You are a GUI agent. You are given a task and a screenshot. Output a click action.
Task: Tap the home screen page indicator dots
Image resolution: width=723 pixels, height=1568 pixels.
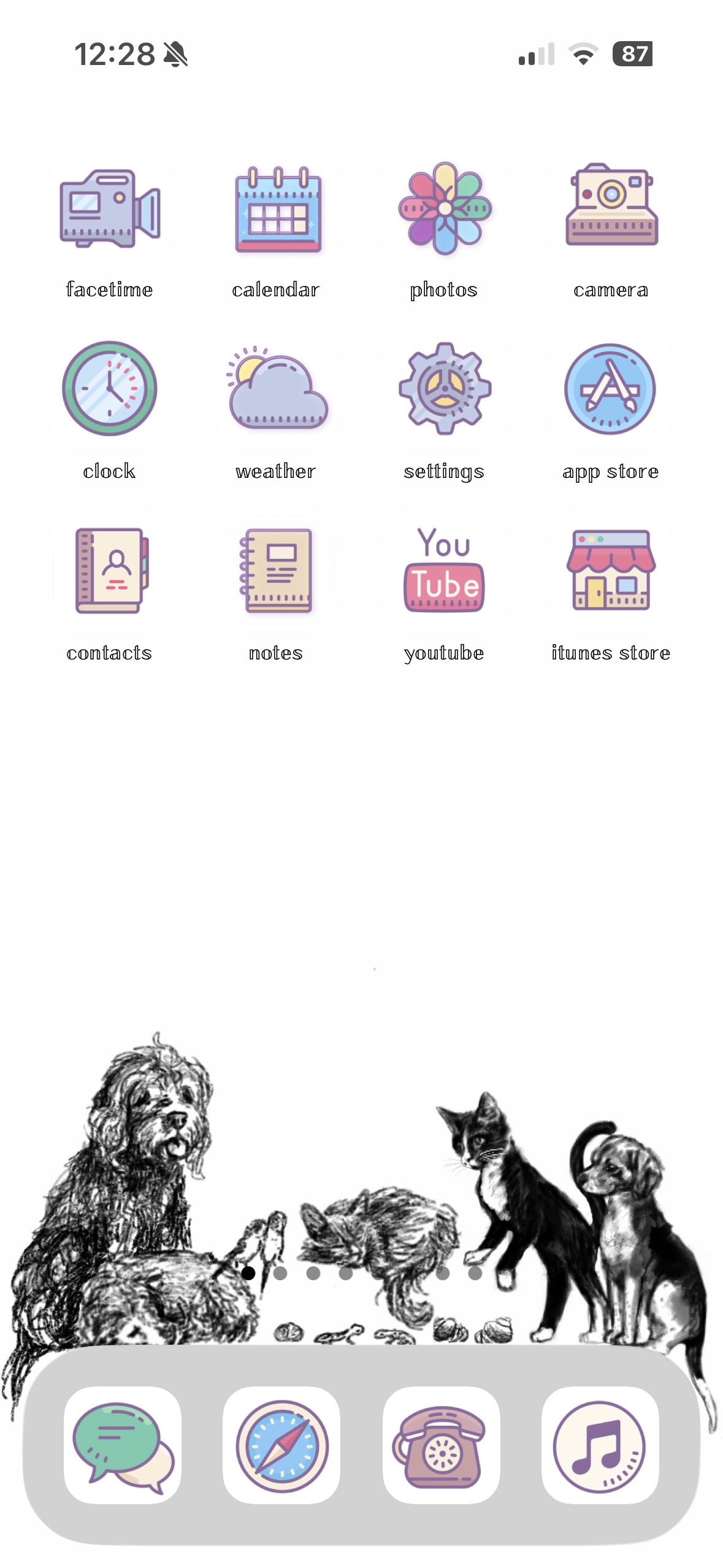(362, 1274)
